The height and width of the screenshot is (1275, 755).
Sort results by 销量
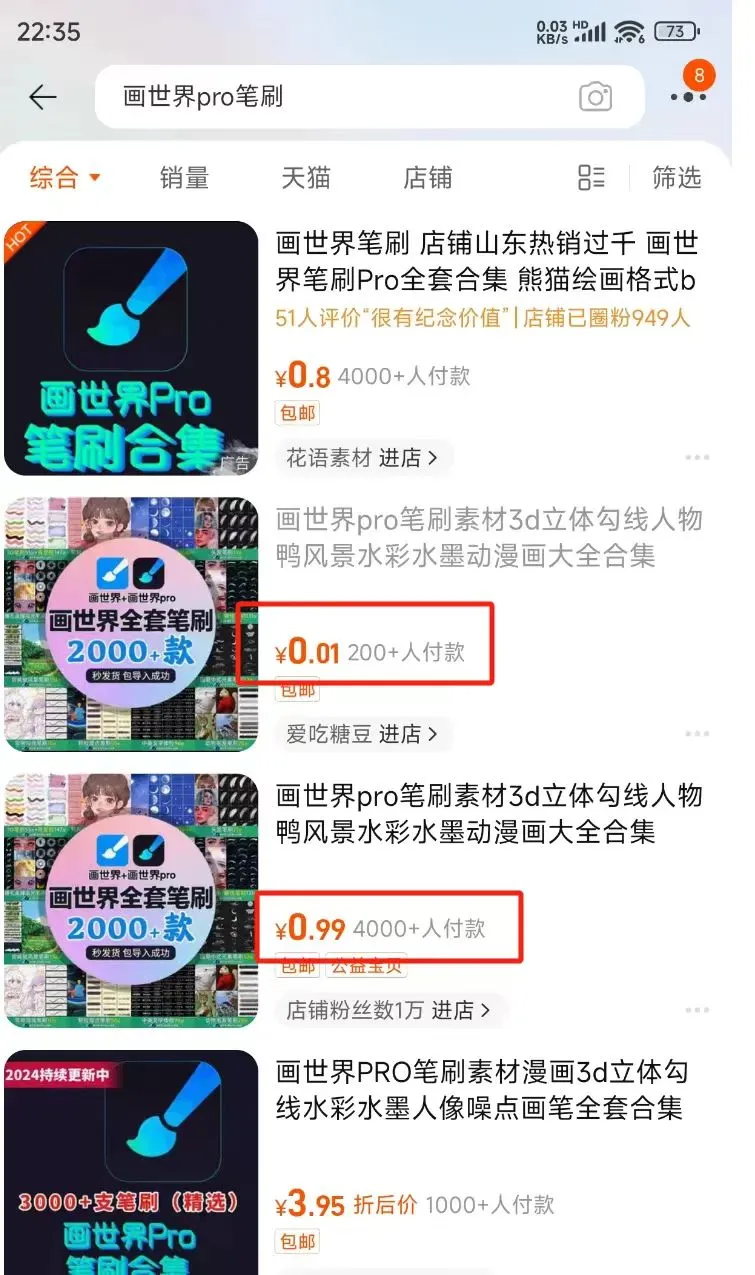tap(184, 178)
